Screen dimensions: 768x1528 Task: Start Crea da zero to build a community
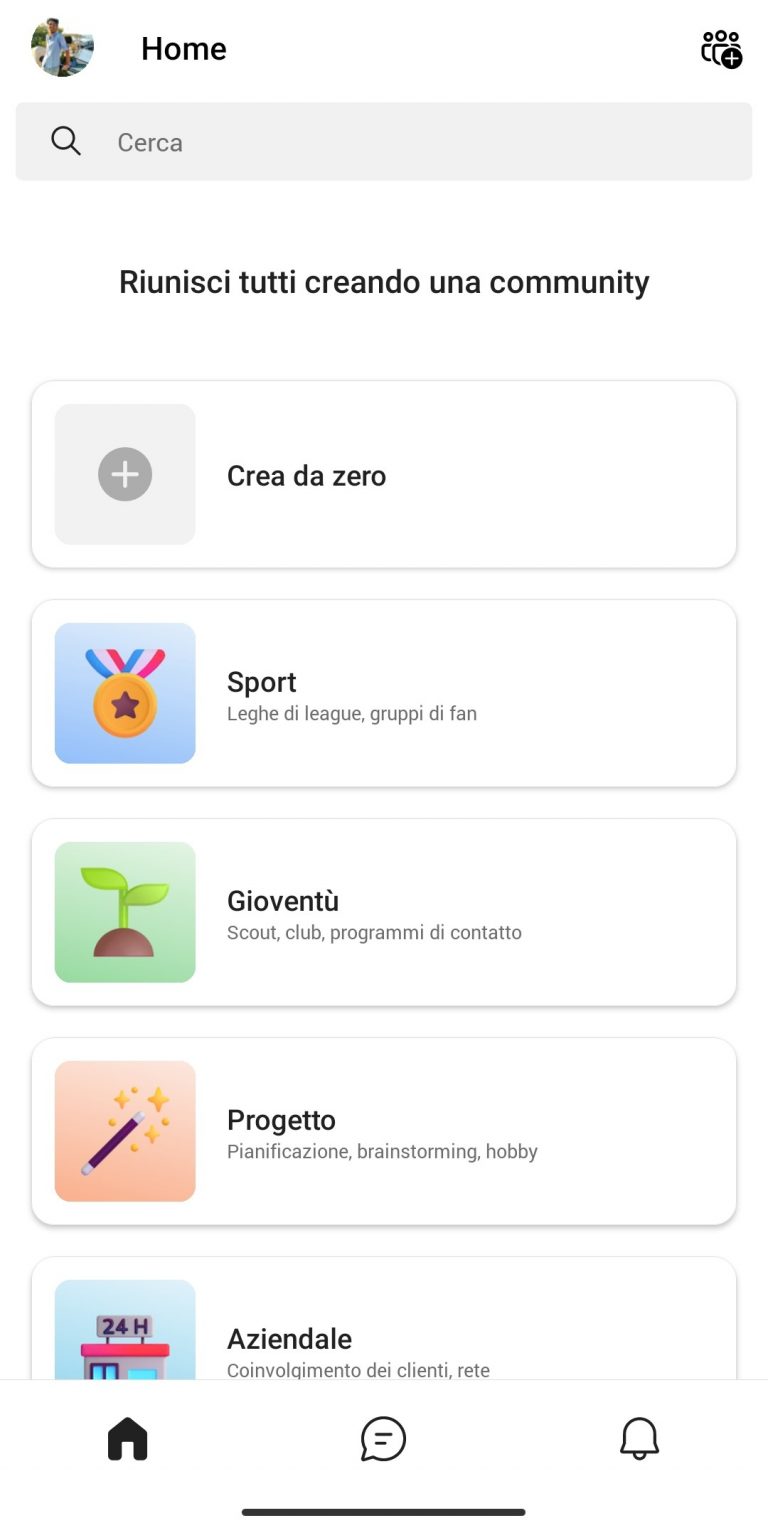click(384, 474)
